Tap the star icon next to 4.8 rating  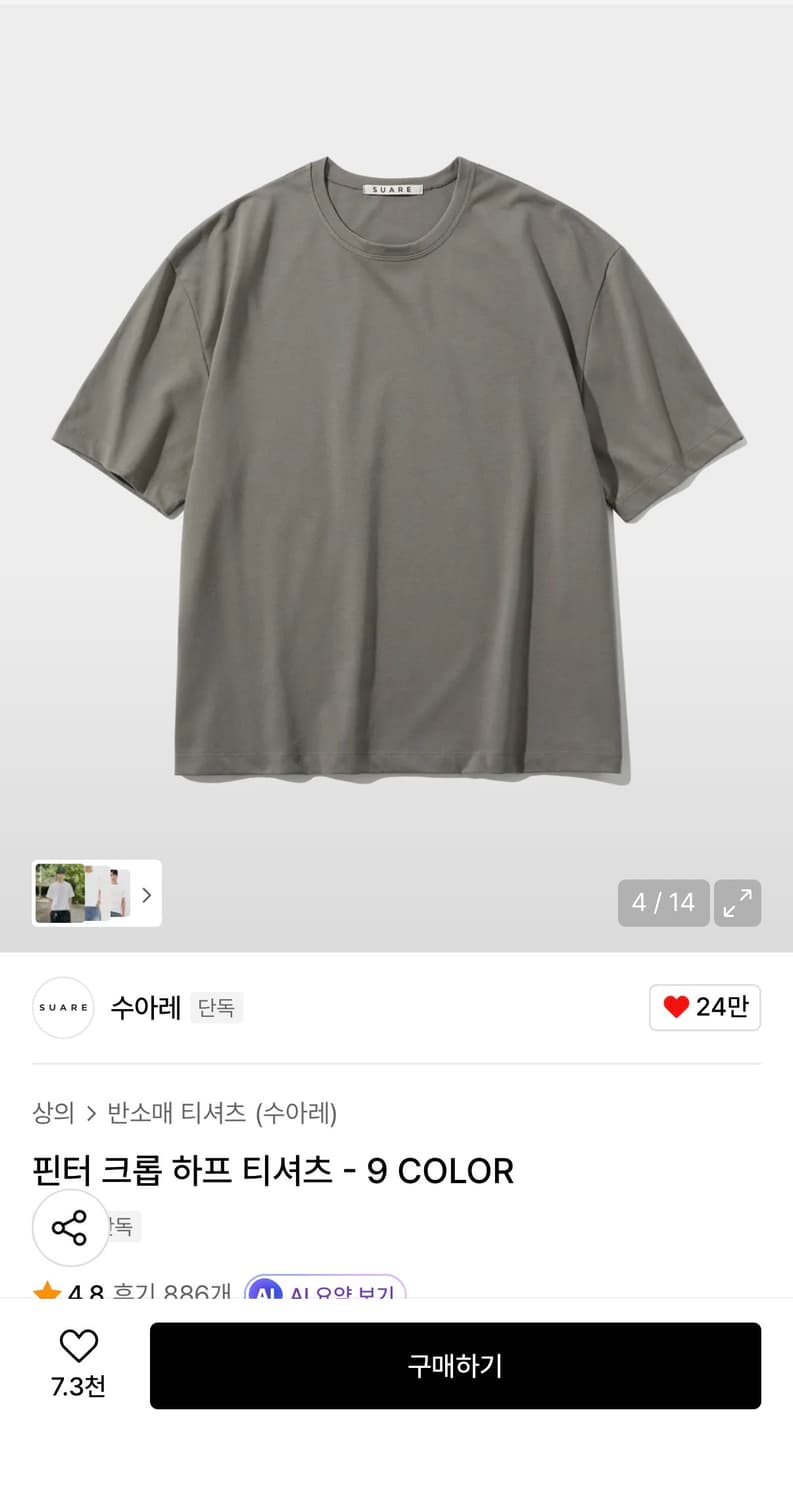45,1292
